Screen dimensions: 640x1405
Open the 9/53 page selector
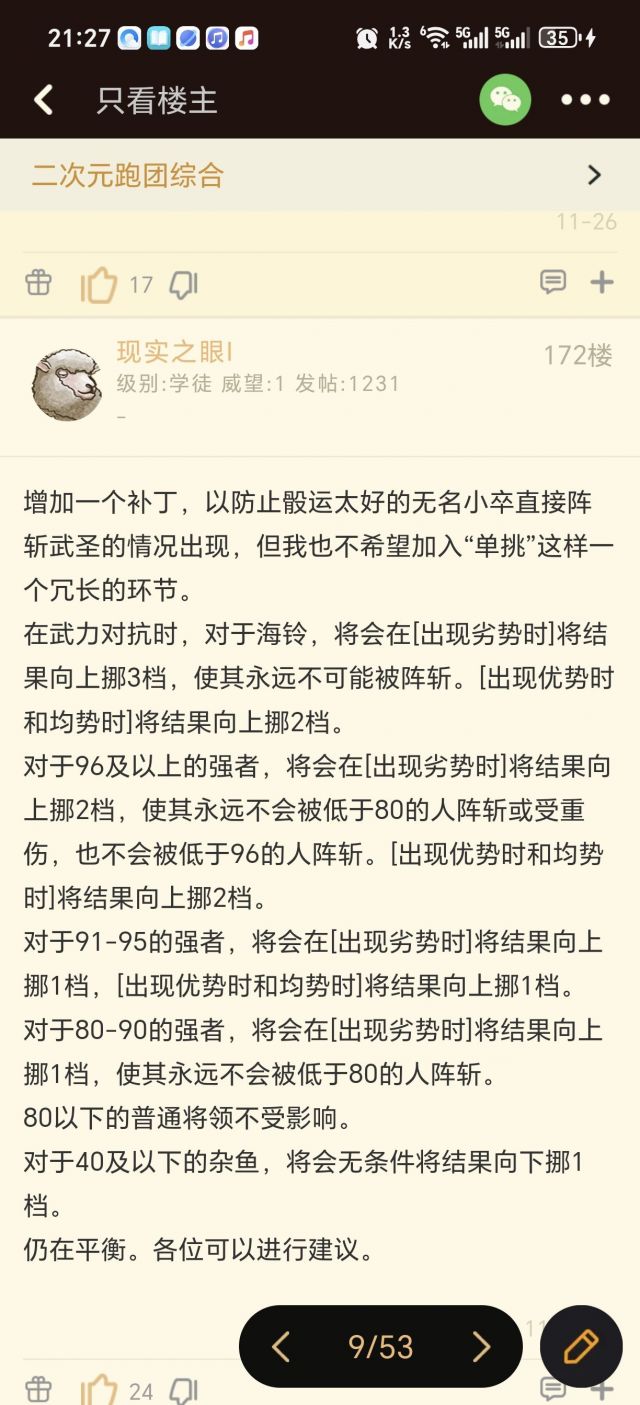click(x=380, y=1347)
